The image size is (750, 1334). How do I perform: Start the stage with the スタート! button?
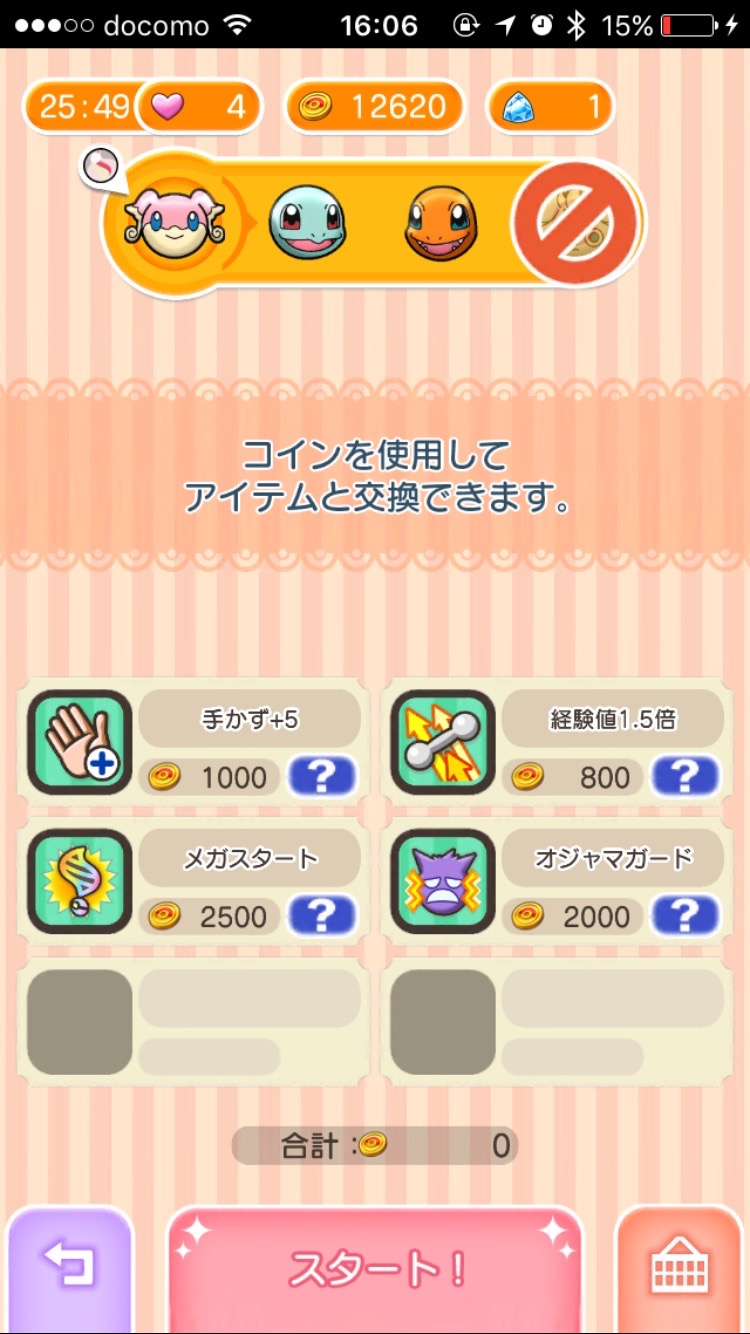[375, 1270]
